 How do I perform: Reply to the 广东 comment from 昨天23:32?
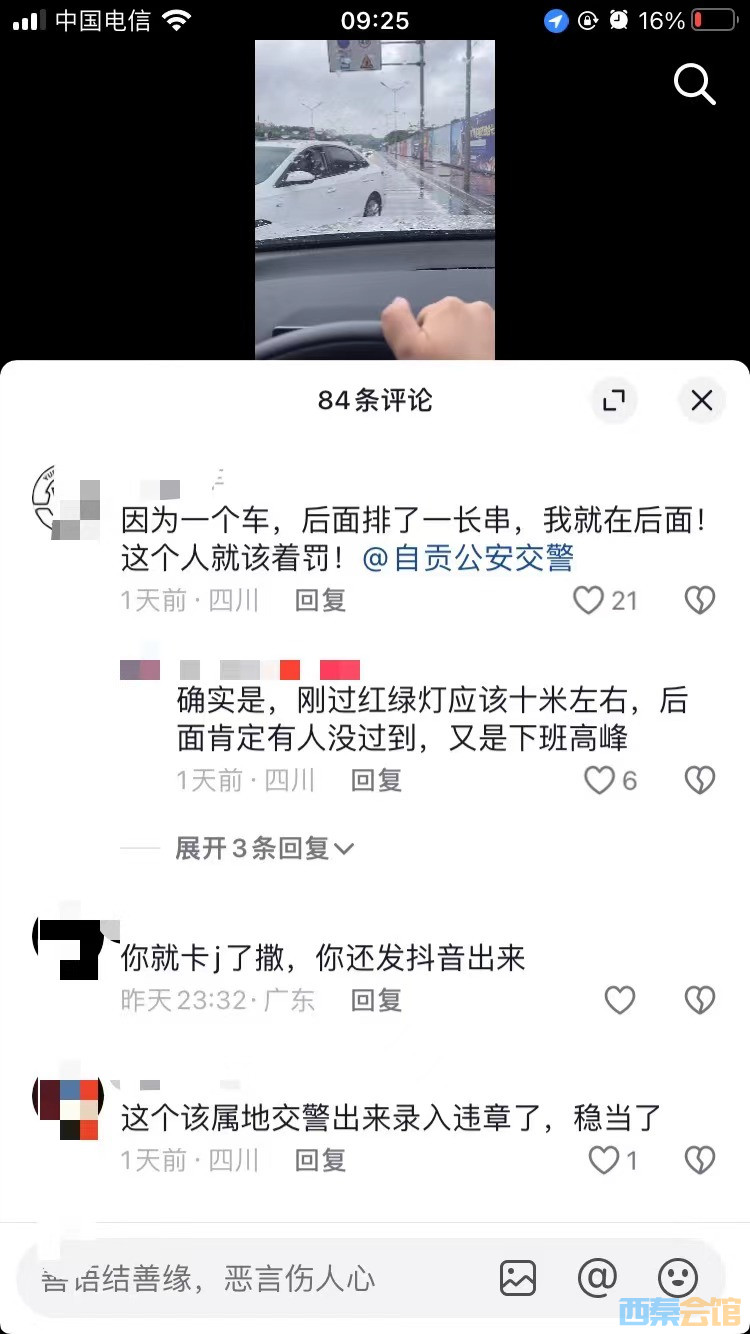click(x=376, y=999)
